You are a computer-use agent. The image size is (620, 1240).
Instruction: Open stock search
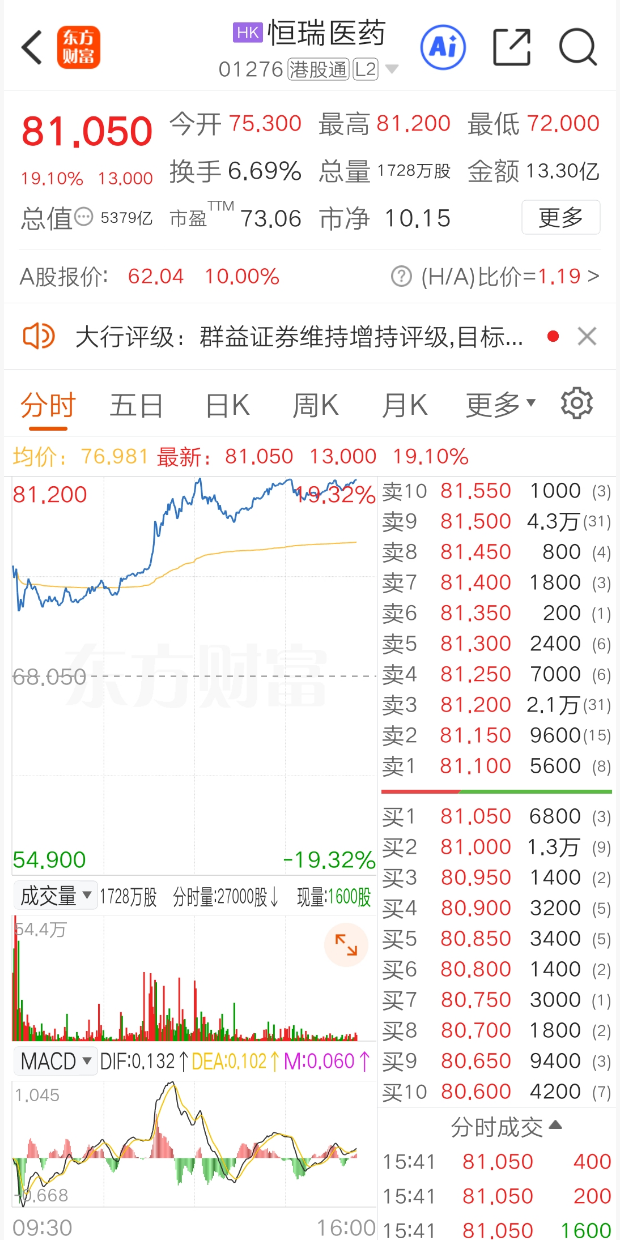tap(577, 47)
